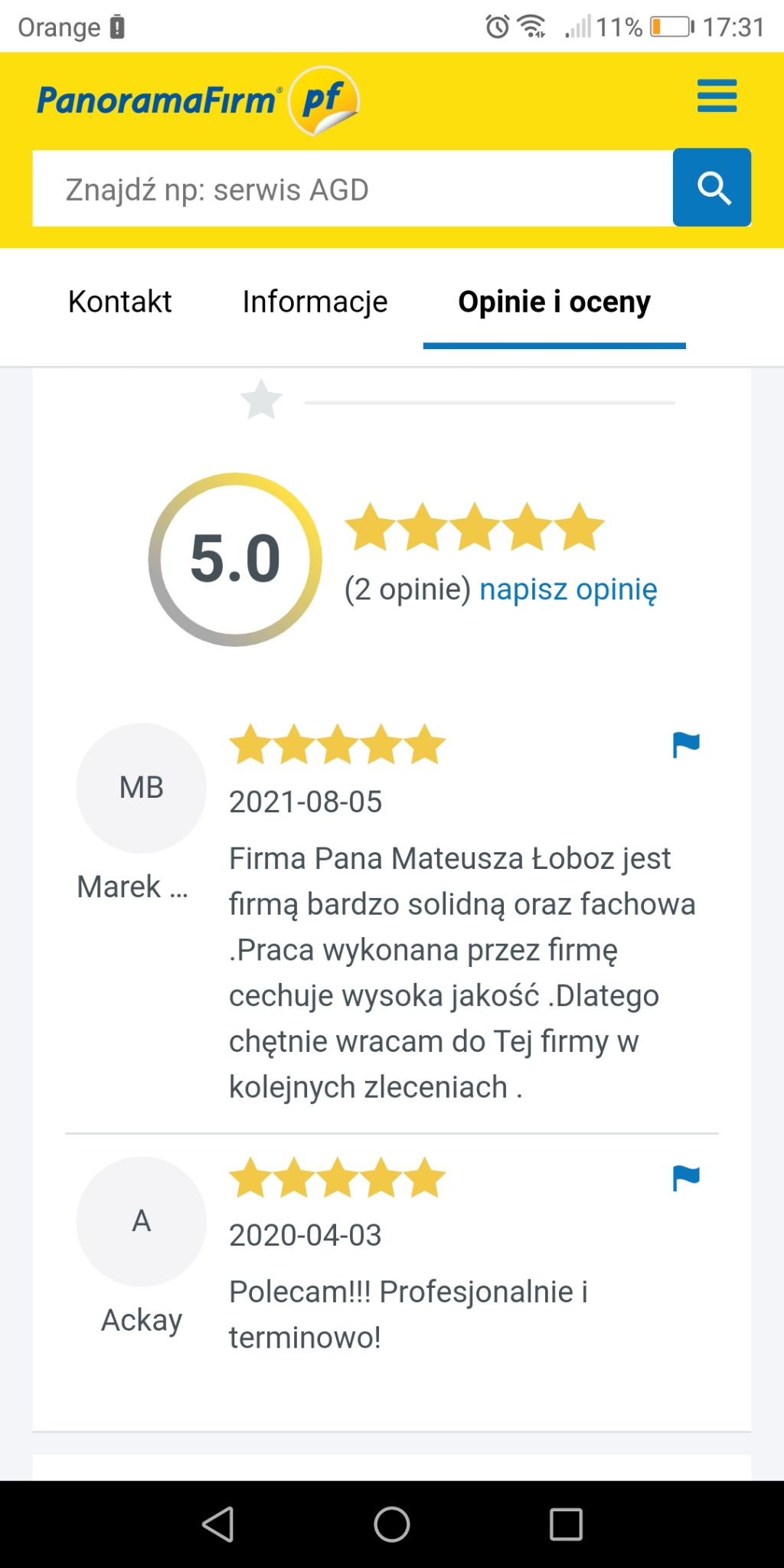784x1568 pixels.
Task: Select the Opinie i oceny tab
Action: coord(554,302)
